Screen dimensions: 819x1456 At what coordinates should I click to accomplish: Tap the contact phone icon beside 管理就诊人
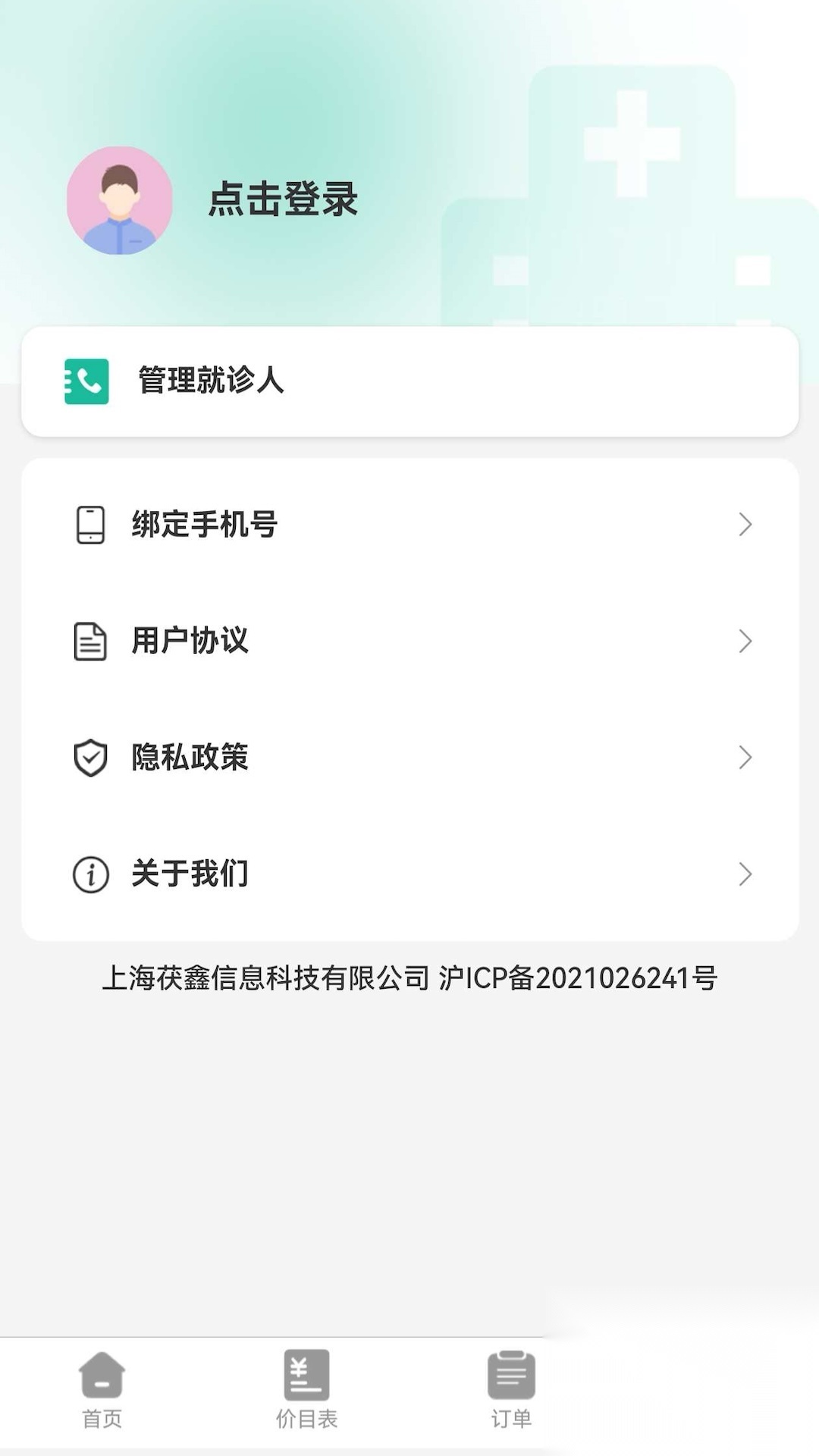click(86, 381)
